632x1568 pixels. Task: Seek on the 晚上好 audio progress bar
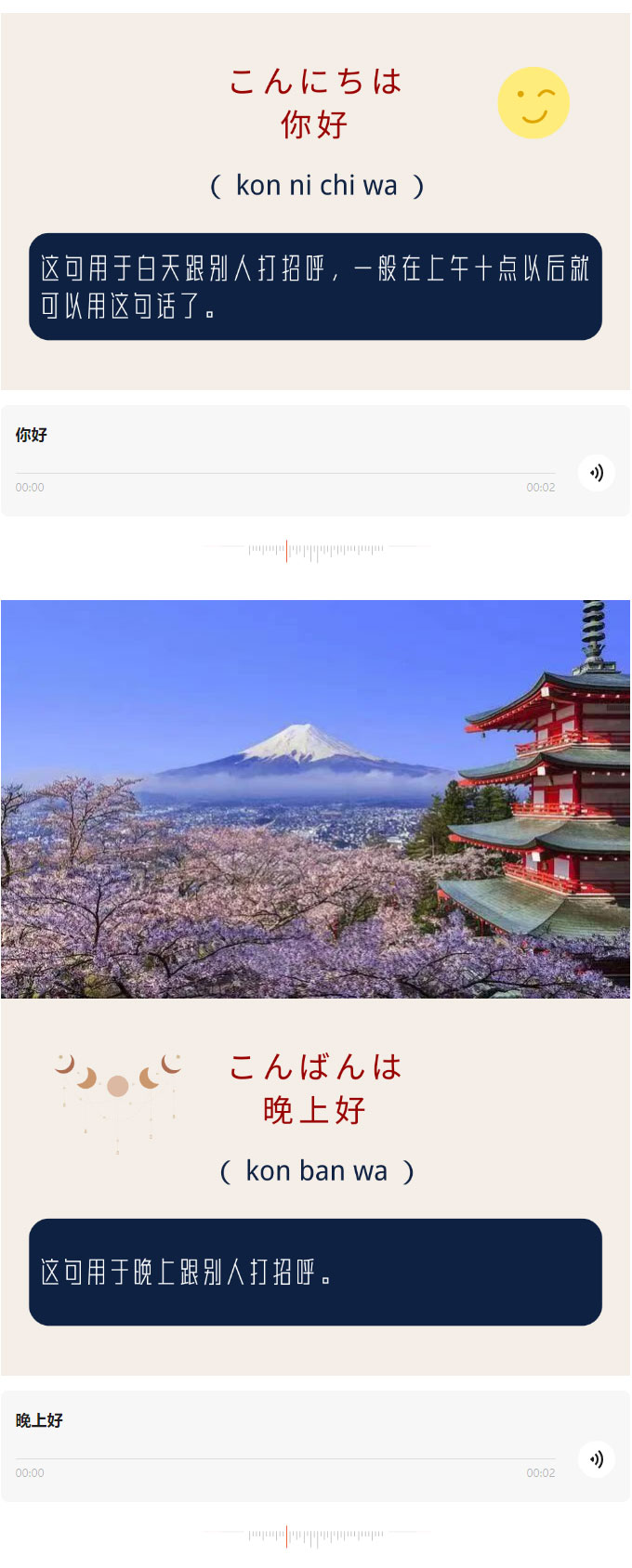click(x=284, y=1459)
